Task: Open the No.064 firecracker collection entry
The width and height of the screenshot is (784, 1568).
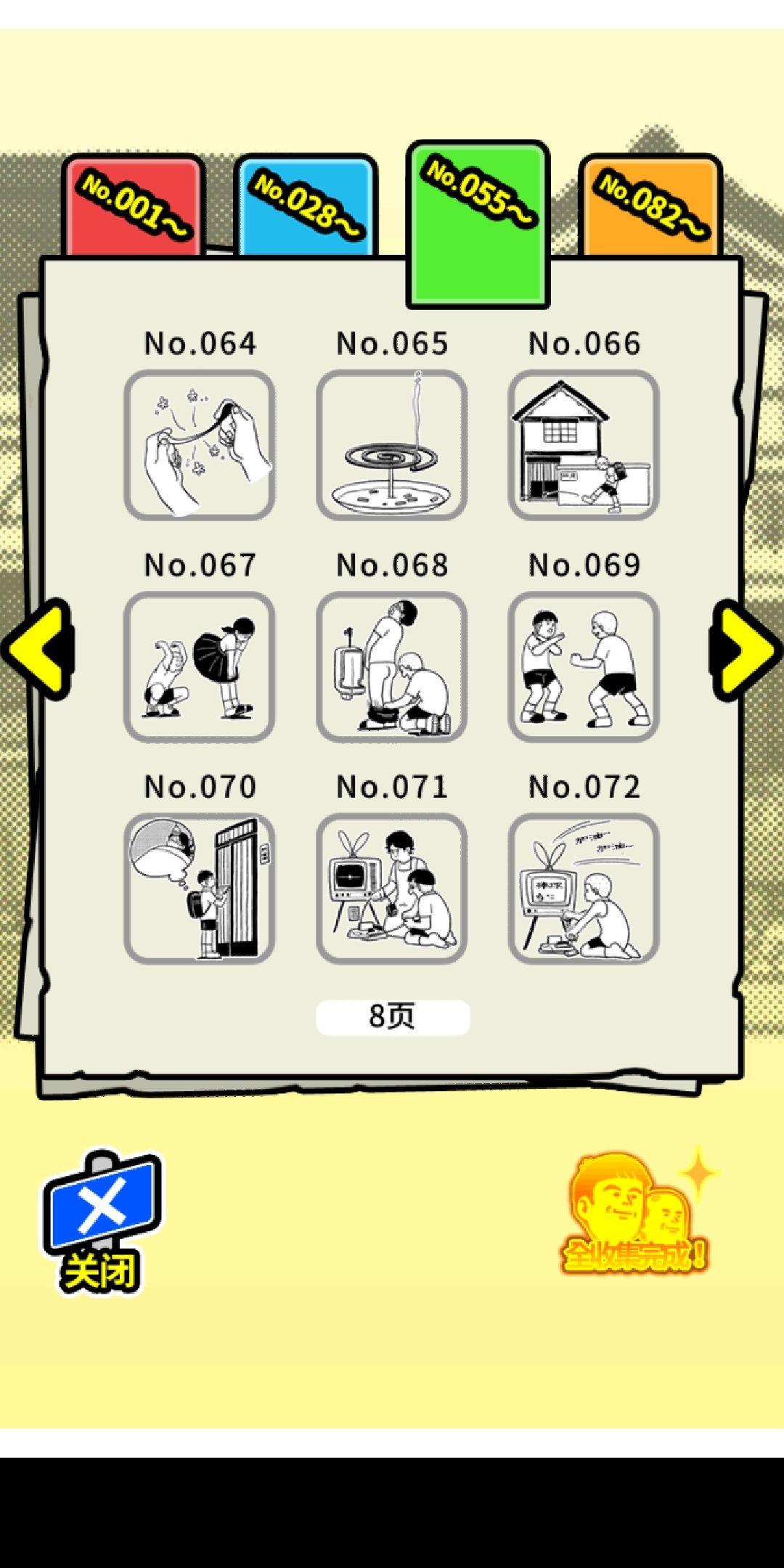Action: 201,444
